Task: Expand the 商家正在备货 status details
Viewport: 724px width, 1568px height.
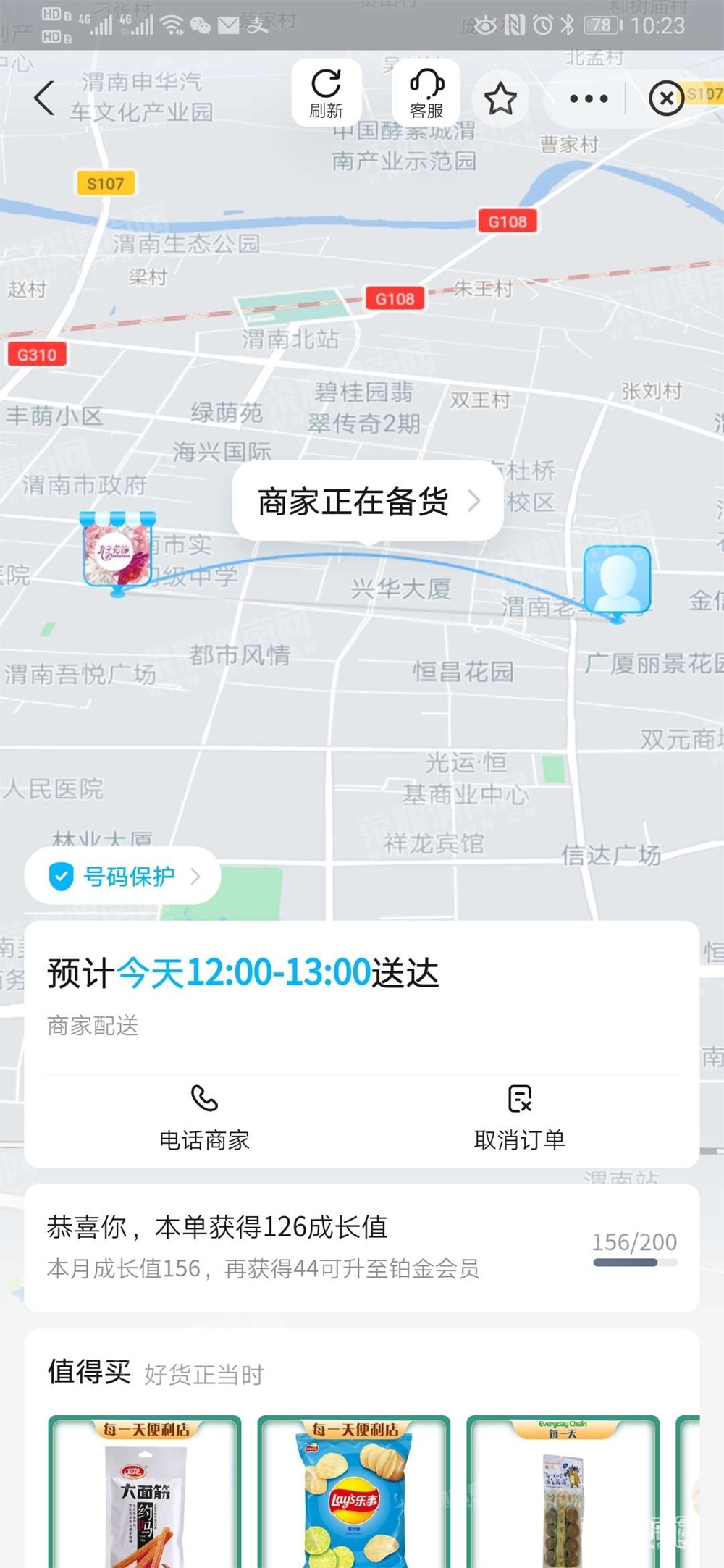Action: tap(361, 500)
